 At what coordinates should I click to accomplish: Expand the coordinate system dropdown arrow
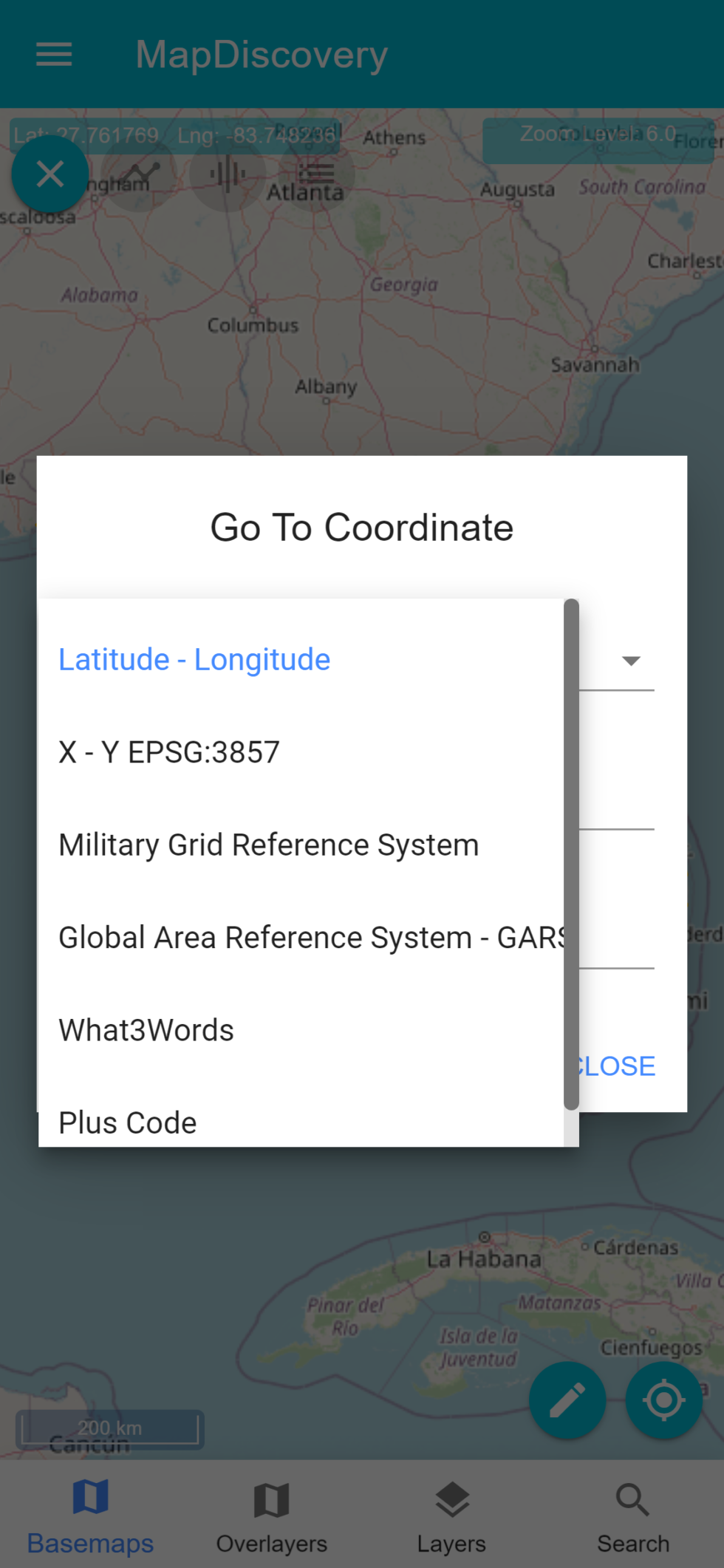click(632, 660)
